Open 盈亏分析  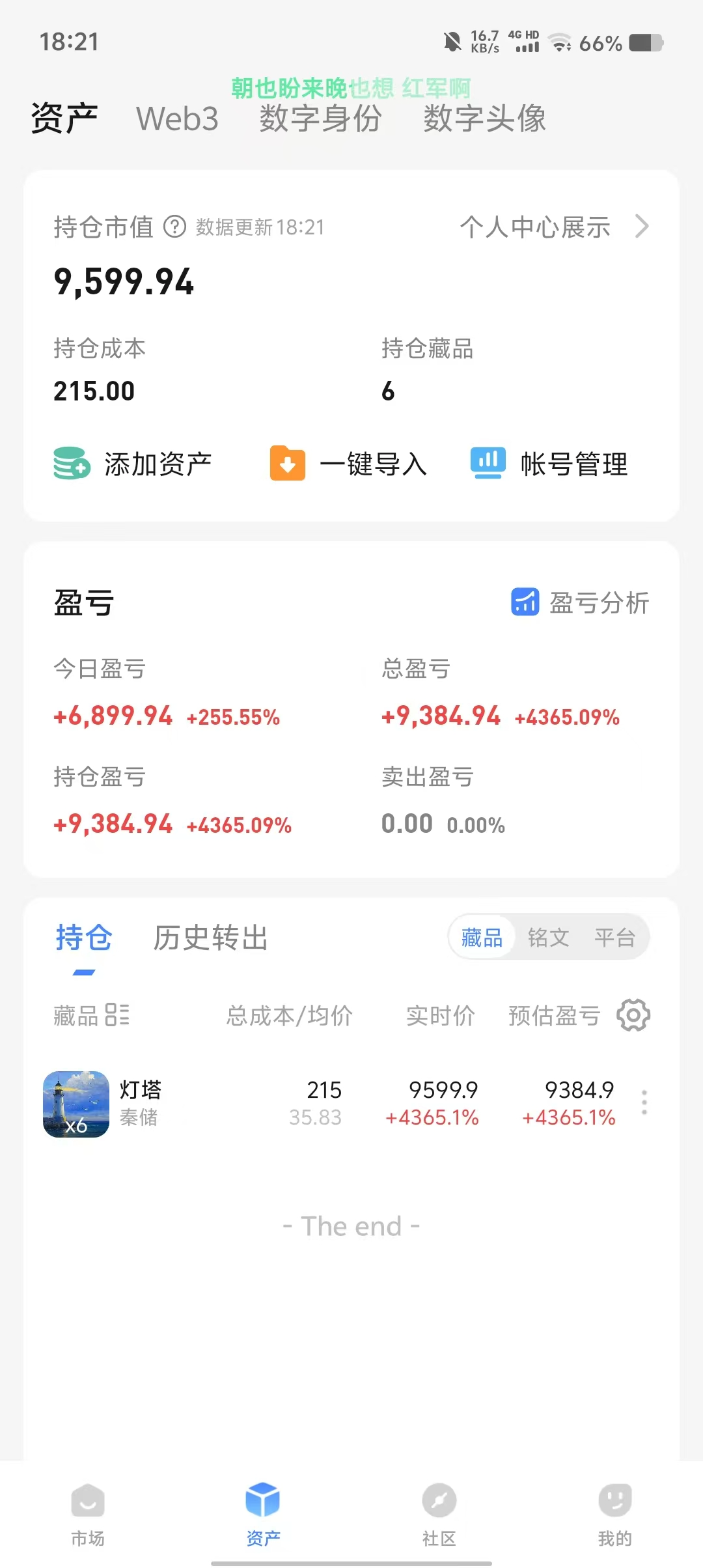click(x=581, y=602)
